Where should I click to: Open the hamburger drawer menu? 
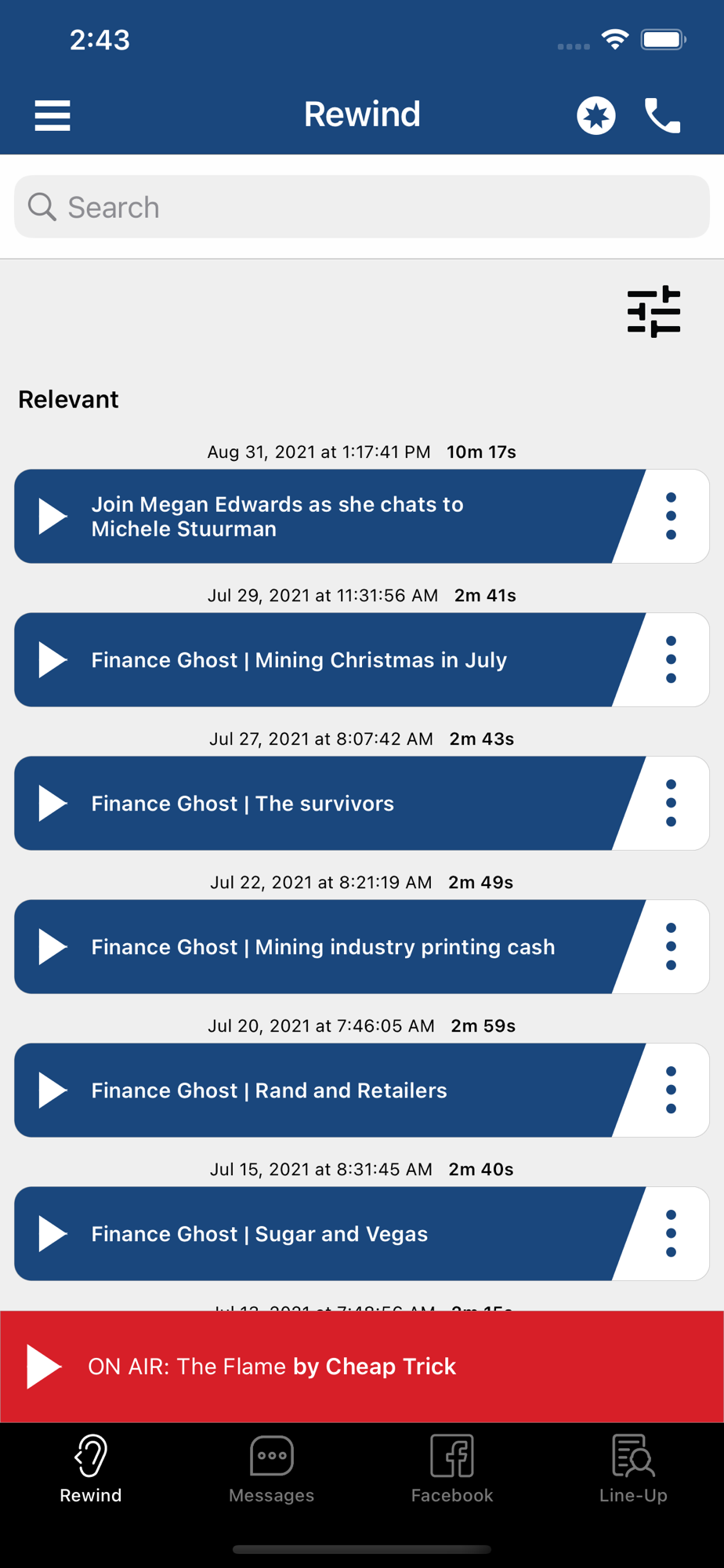[x=52, y=115]
